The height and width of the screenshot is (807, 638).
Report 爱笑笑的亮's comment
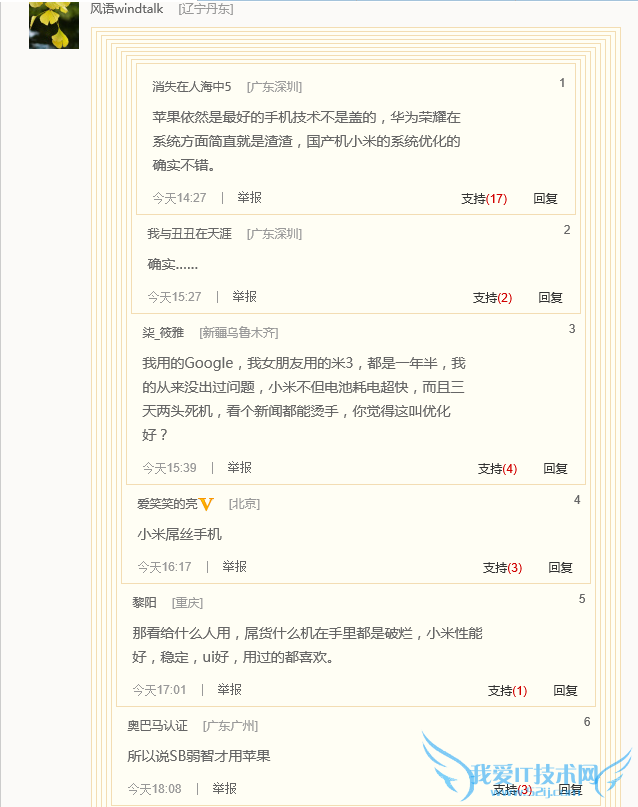(x=234, y=567)
